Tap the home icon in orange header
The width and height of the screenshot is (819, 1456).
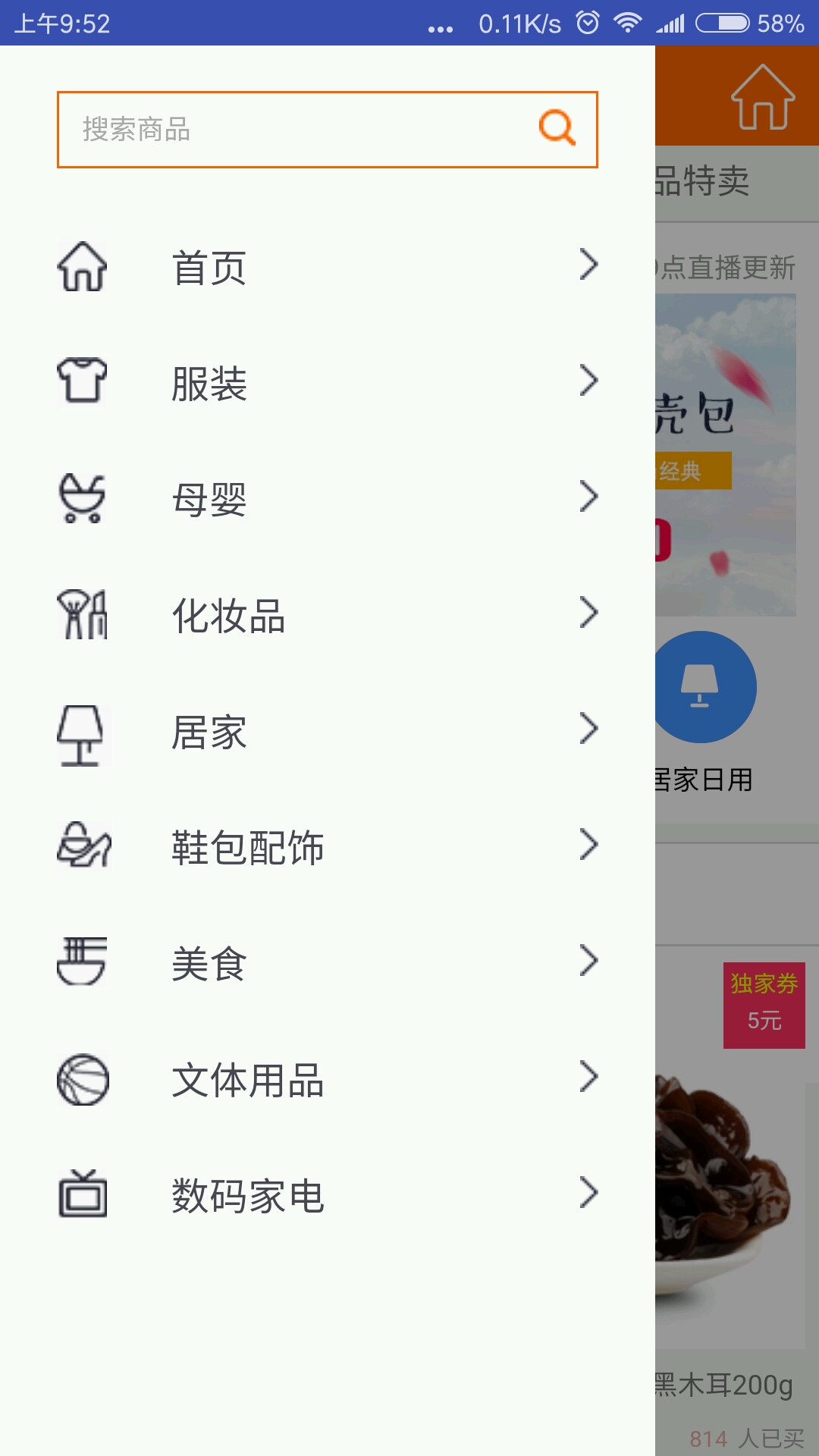[x=762, y=97]
